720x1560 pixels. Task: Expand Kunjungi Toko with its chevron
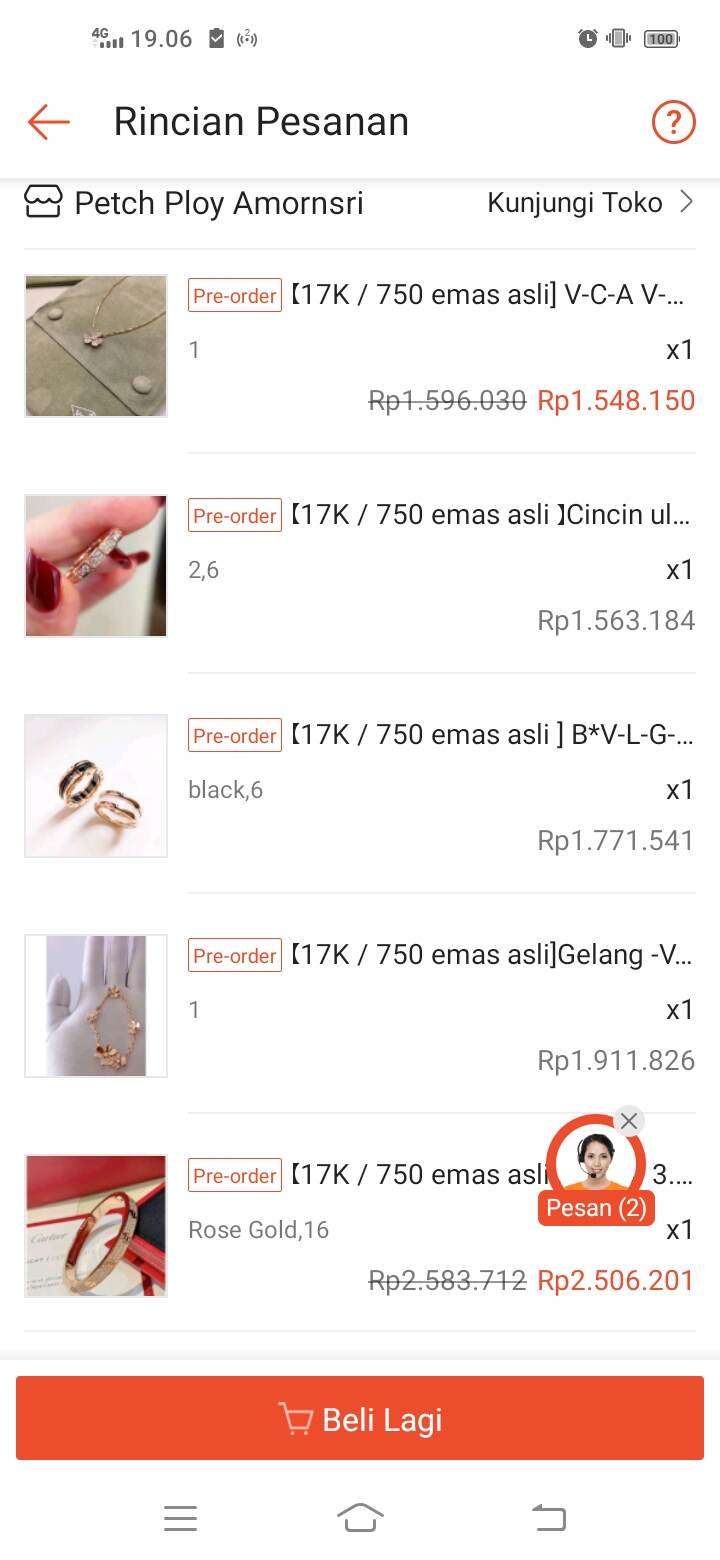pyautogui.click(x=687, y=201)
